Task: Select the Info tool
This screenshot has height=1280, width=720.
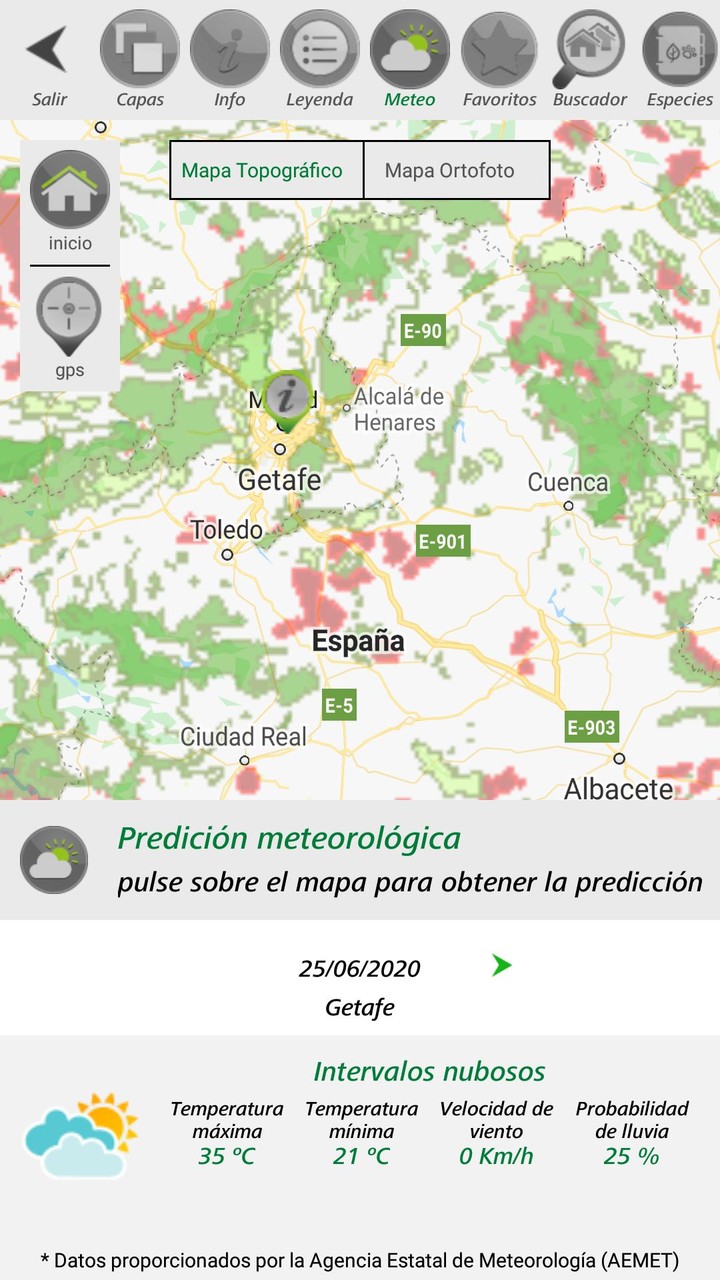Action: pos(228,47)
